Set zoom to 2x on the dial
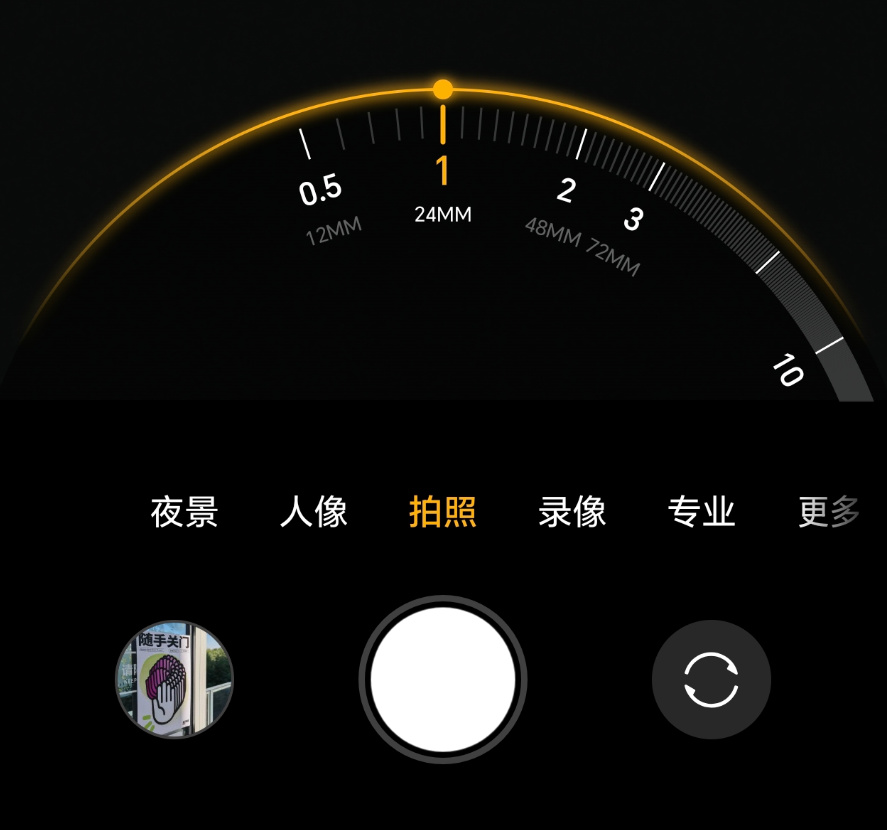 tap(566, 190)
